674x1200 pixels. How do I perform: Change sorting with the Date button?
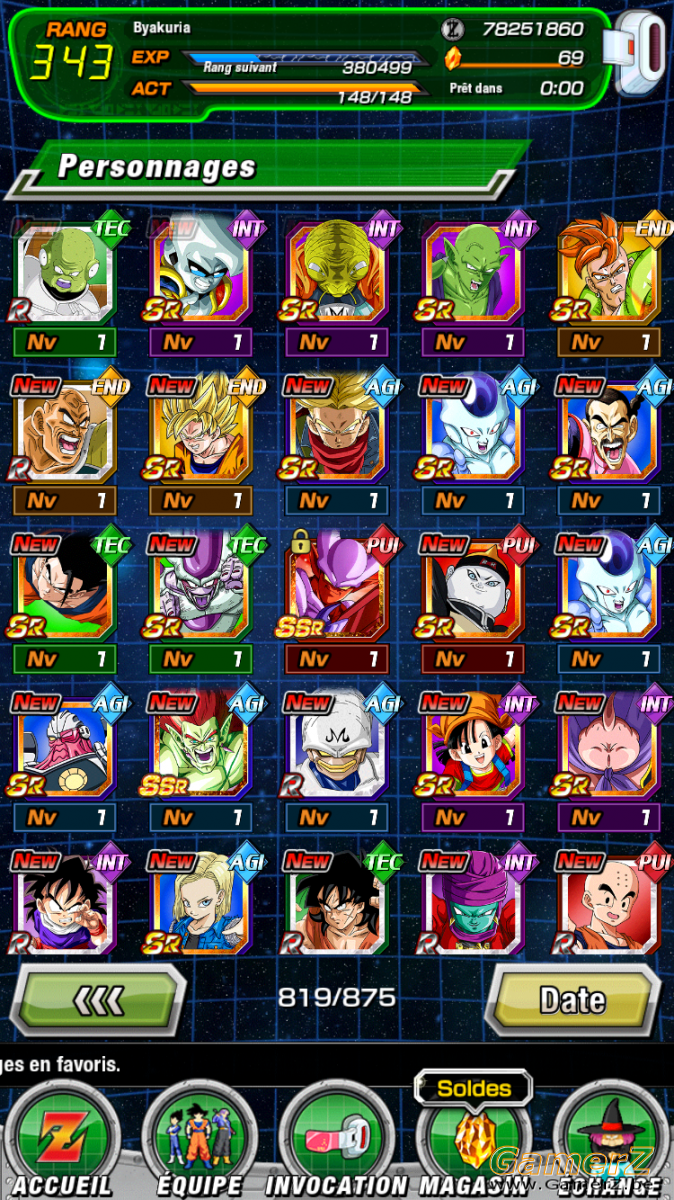tap(573, 999)
